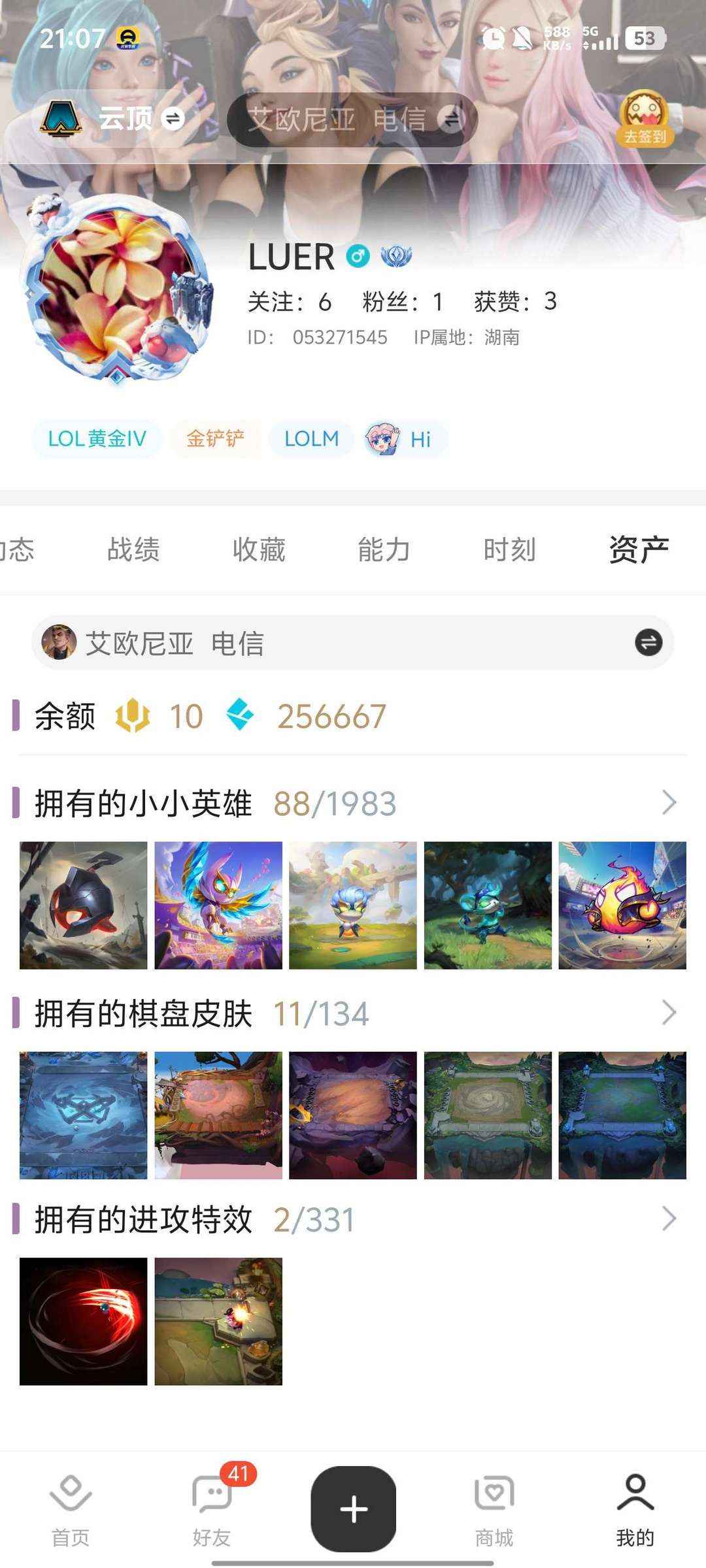The width and height of the screenshot is (706, 1568).
Task: Select the 金铲铲 tag
Action: (215, 439)
